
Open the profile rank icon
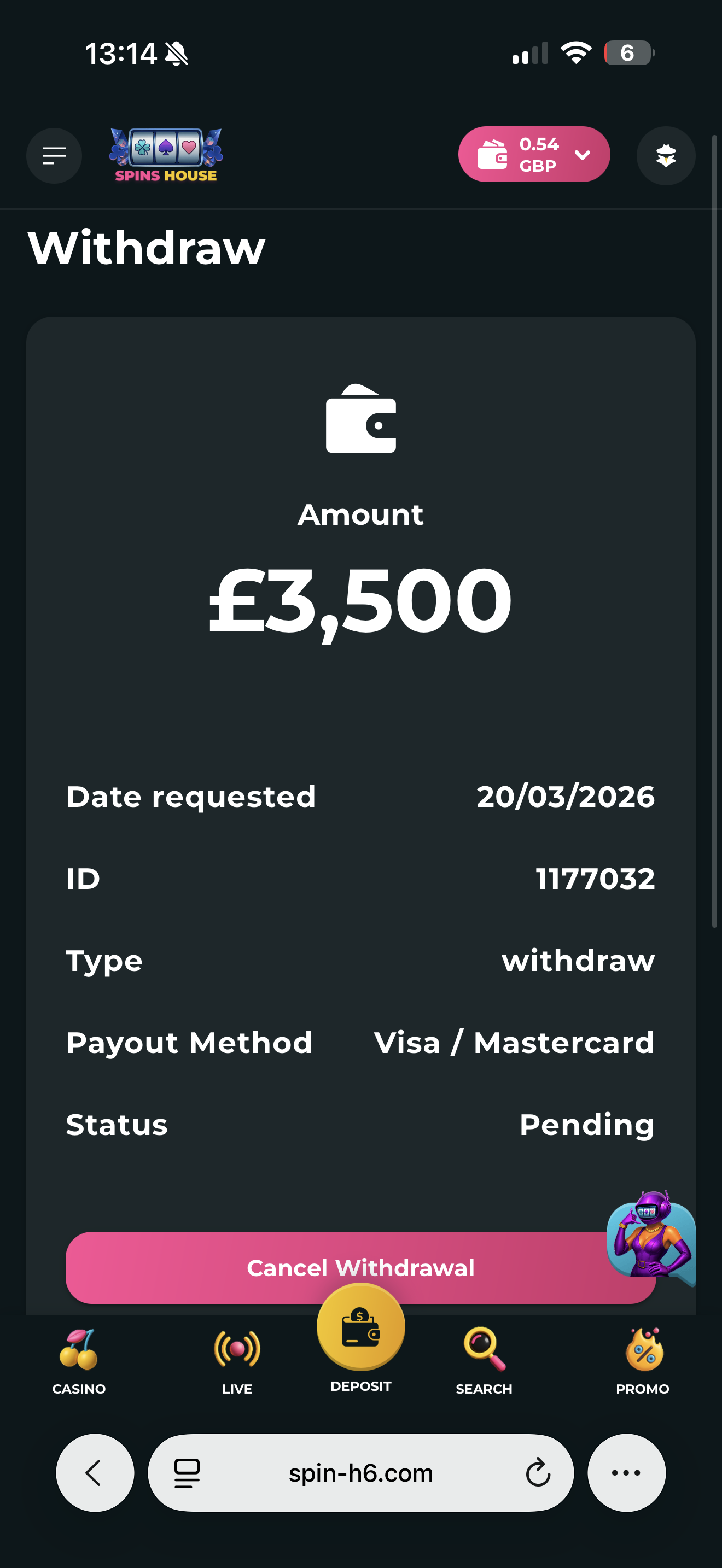tap(665, 156)
